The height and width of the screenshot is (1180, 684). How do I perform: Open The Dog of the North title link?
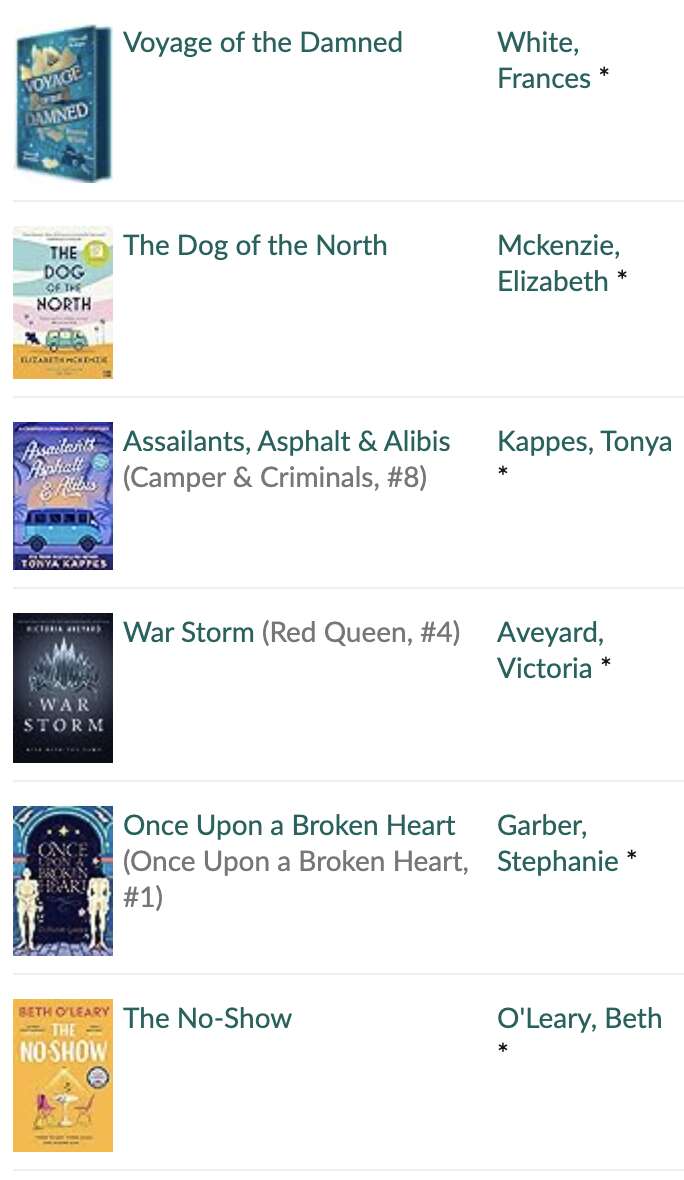pos(255,245)
